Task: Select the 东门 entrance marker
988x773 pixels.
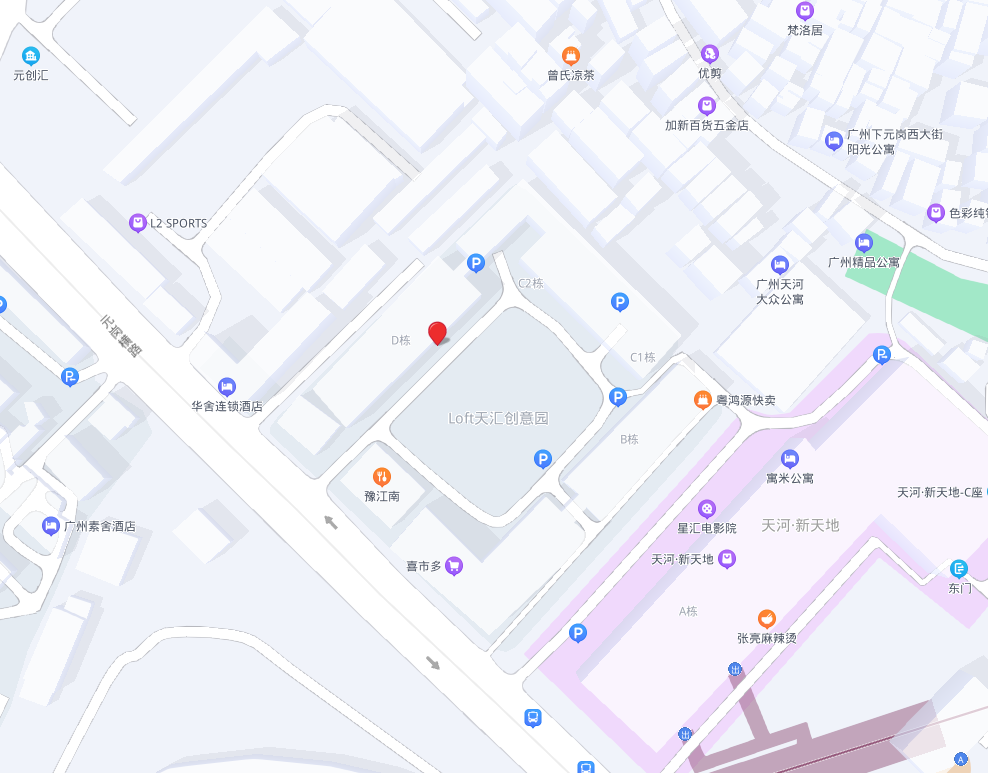Action: pos(959,569)
